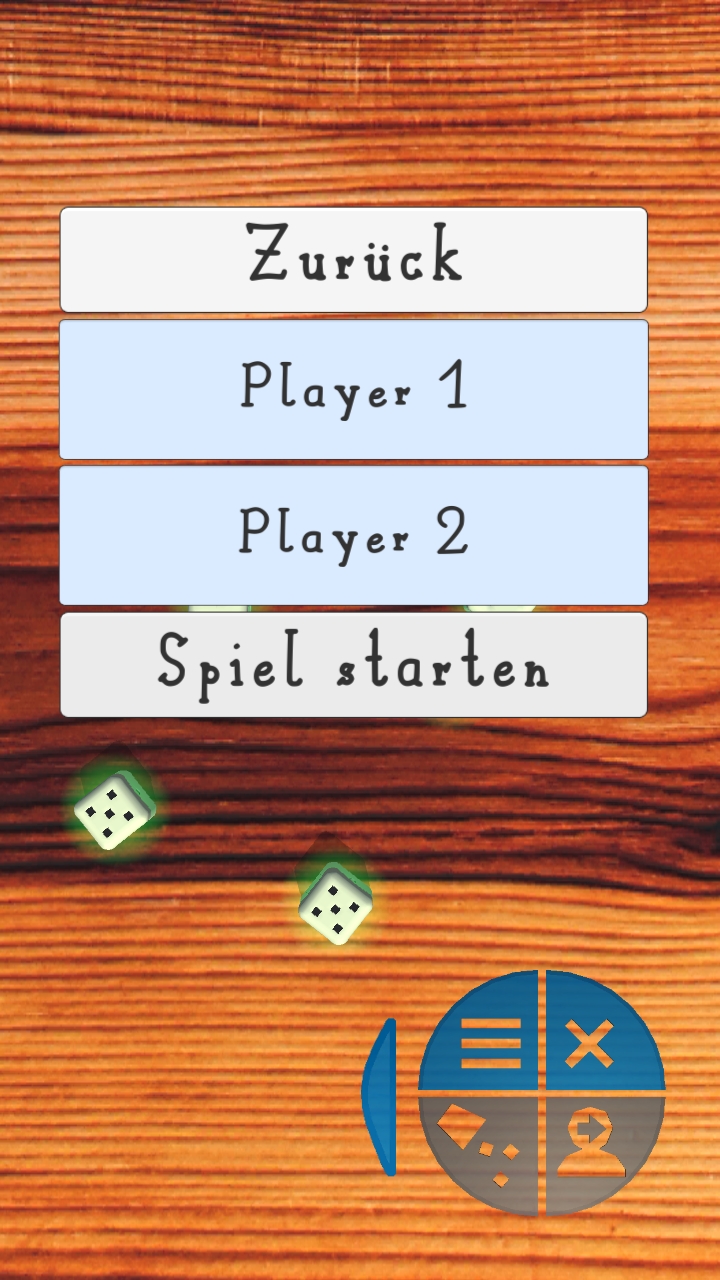Tap the Zurück button
The height and width of the screenshot is (1280, 720).
[353, 259]
